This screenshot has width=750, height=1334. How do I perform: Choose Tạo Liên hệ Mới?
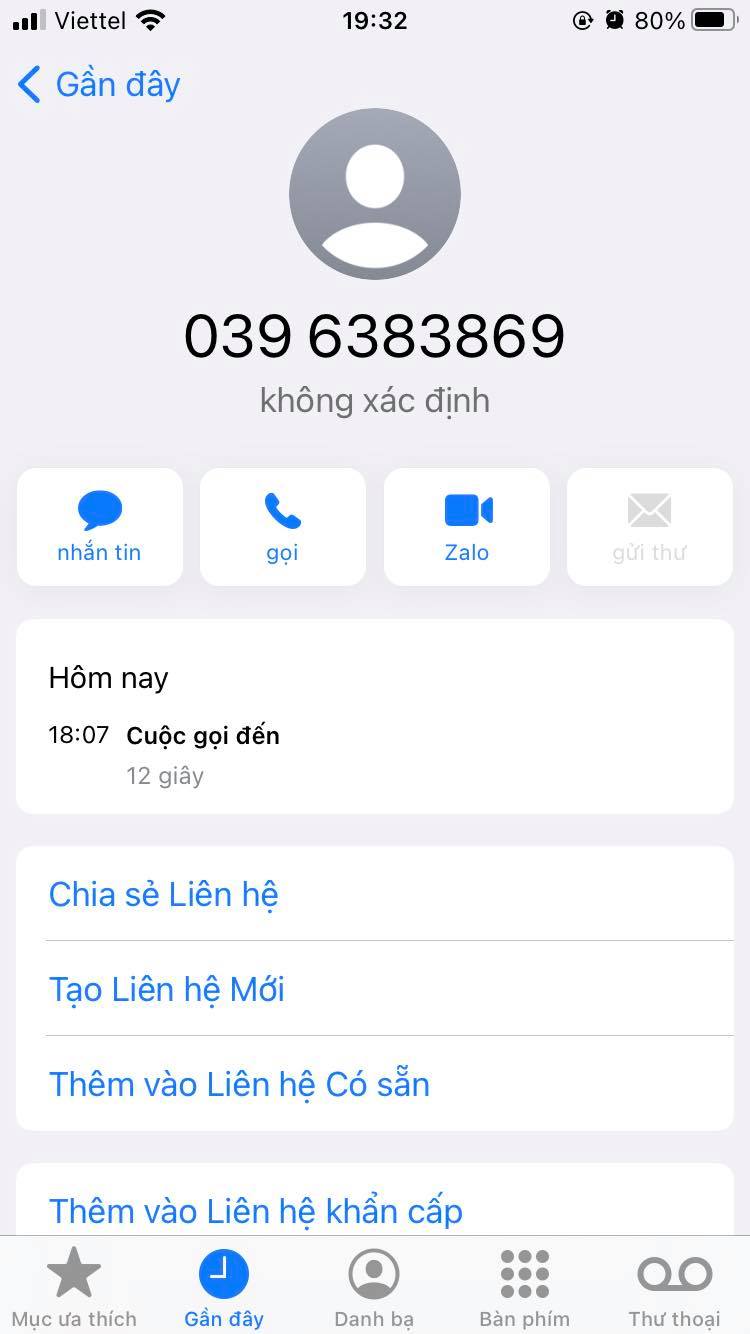pyautogui.click(x=167, y=989)
